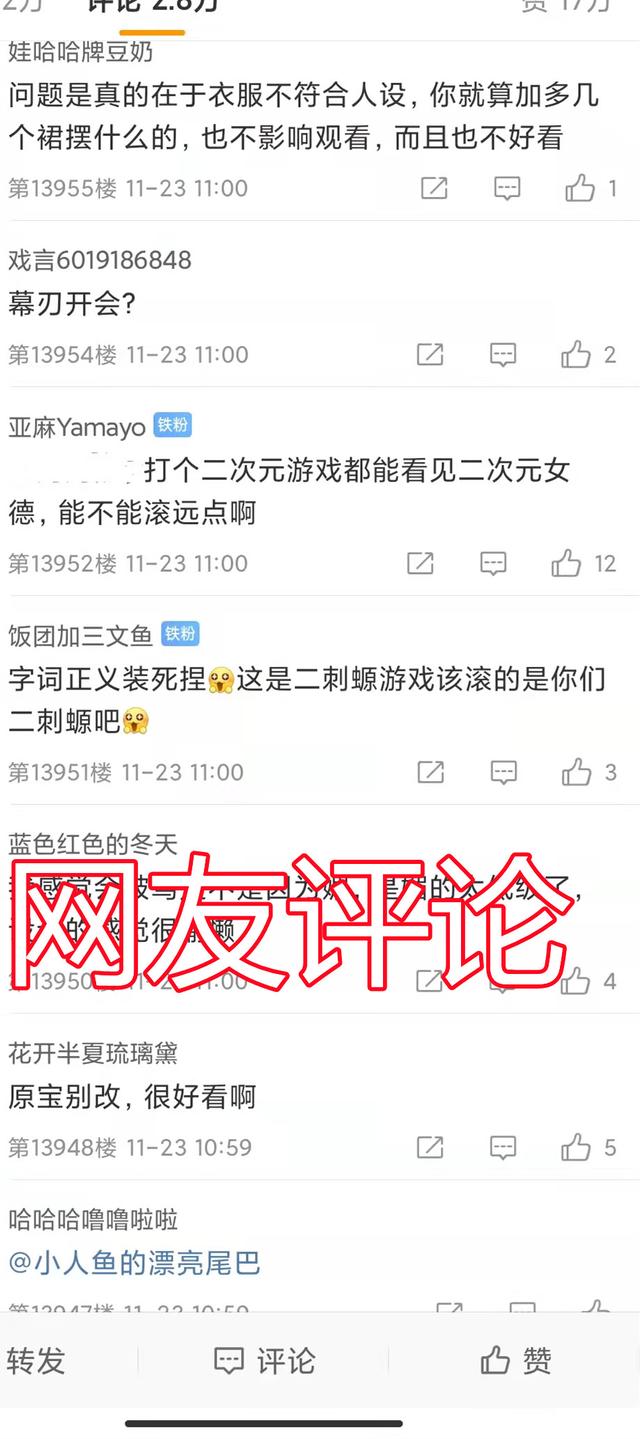The height and width of the screenshot is (1439, 640).
Task: Like 亚麻Yamayo's comment with 12 likes
Action: [x=566, y=563]
